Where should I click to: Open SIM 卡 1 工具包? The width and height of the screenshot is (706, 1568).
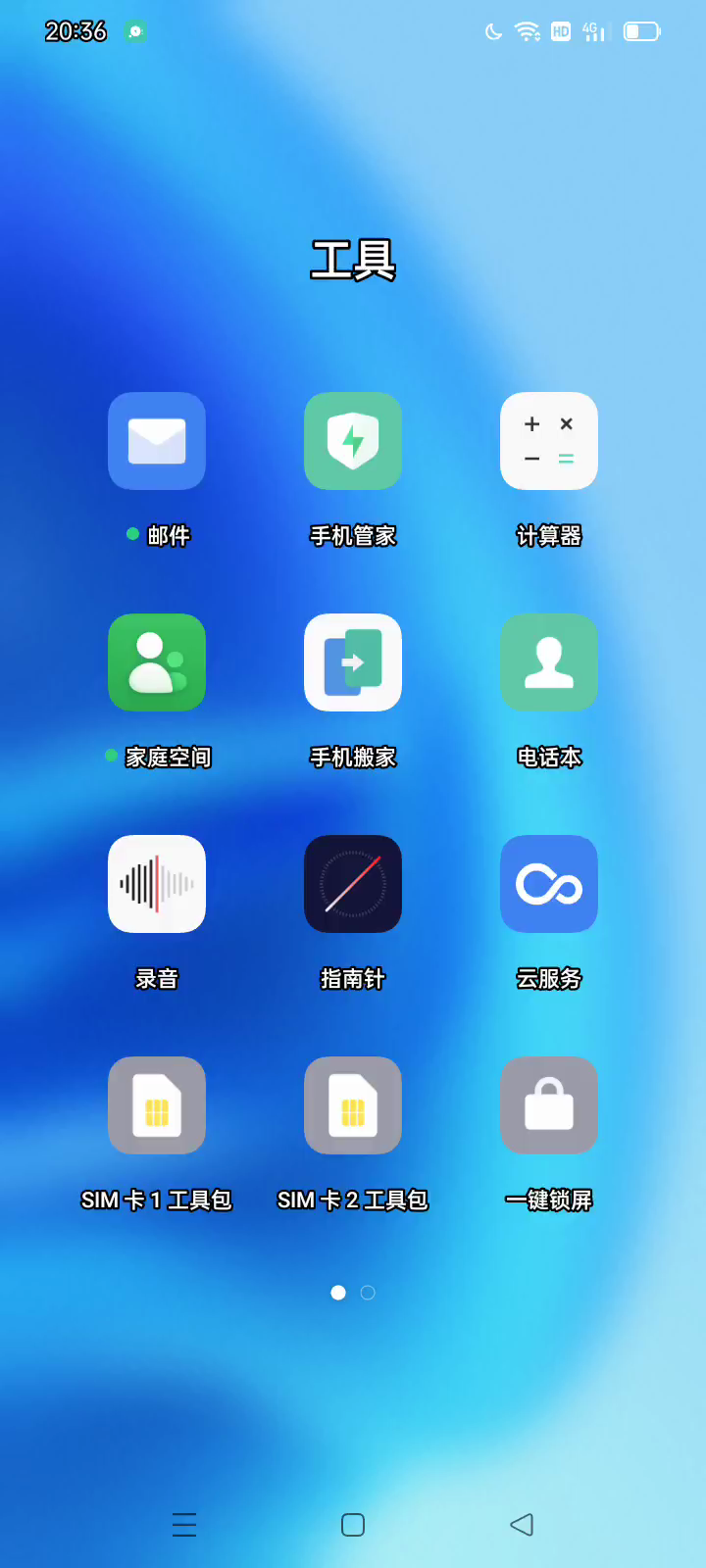(x=157, y=1105)
